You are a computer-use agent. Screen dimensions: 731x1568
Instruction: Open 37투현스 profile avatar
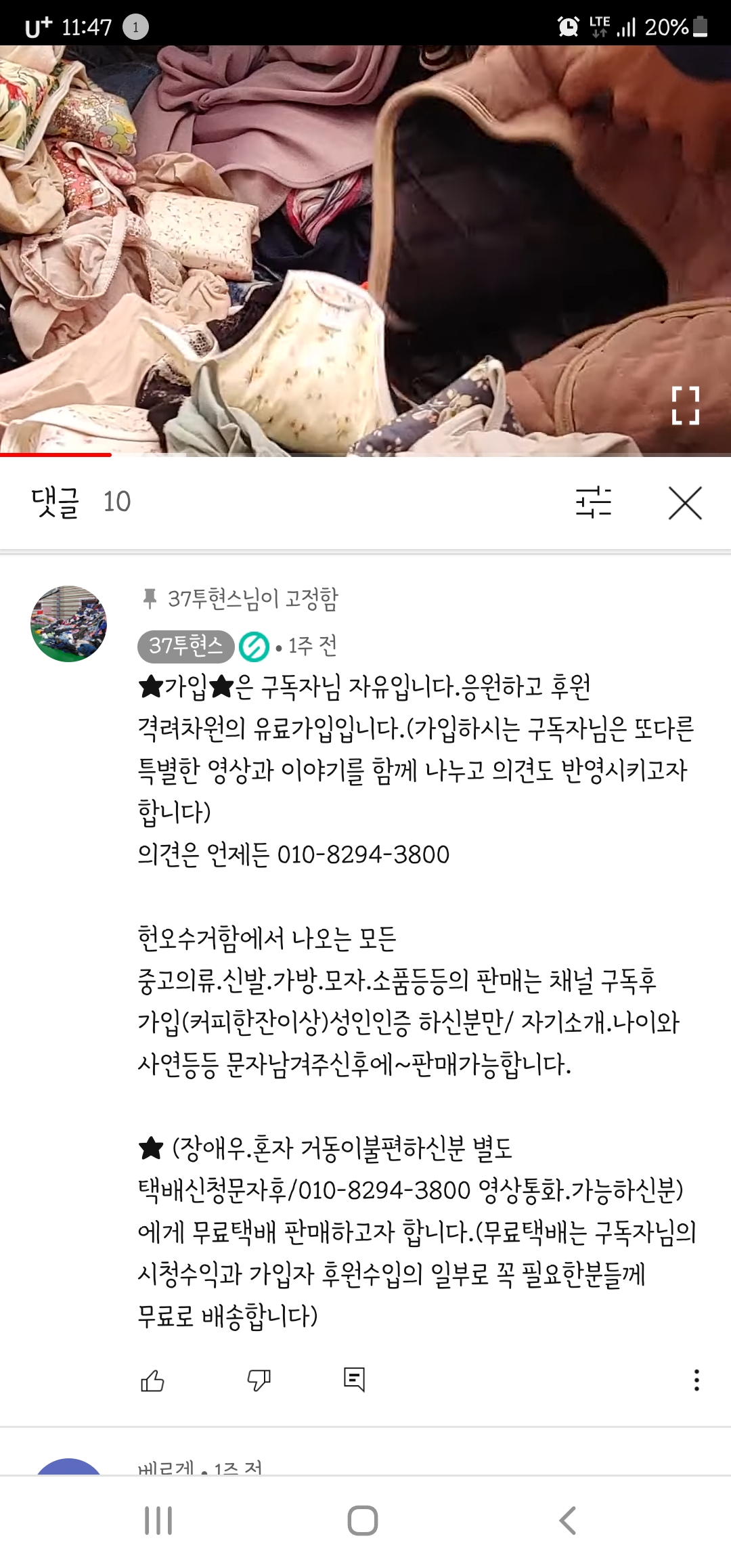click(69, 624)
